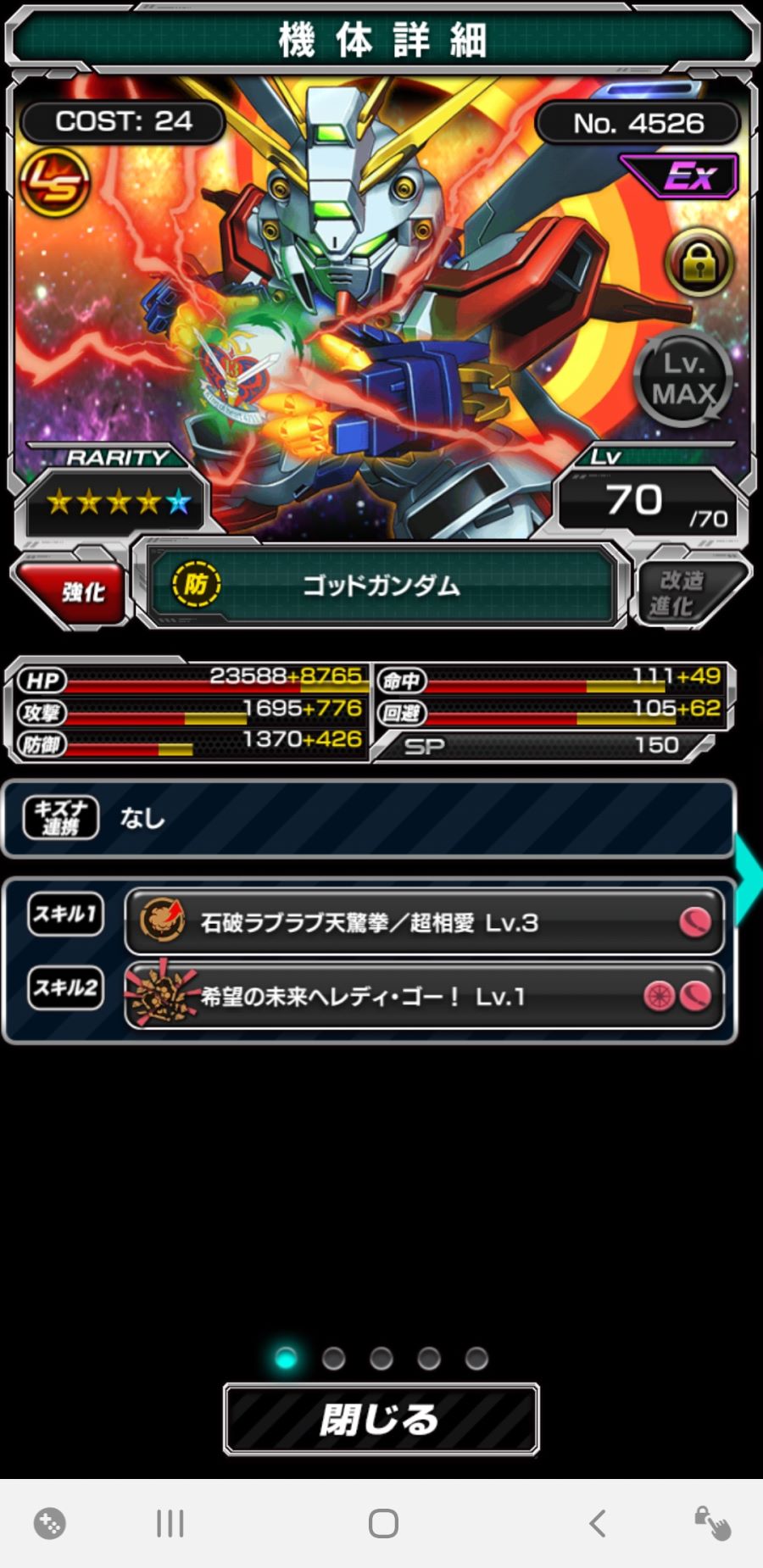Image resolution: width=763 pixels, height=1568 pixels.
Task: Toggle the lock icon on the unit
Action: 699,264
